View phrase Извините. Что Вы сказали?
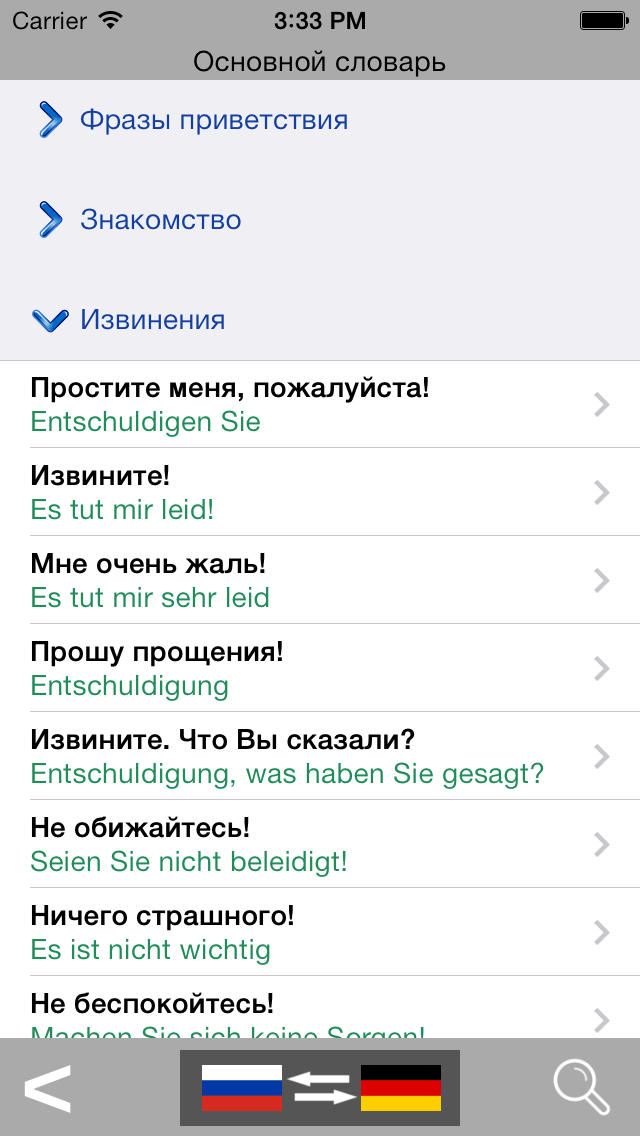640x1136 pixels. tap(320, 756)
